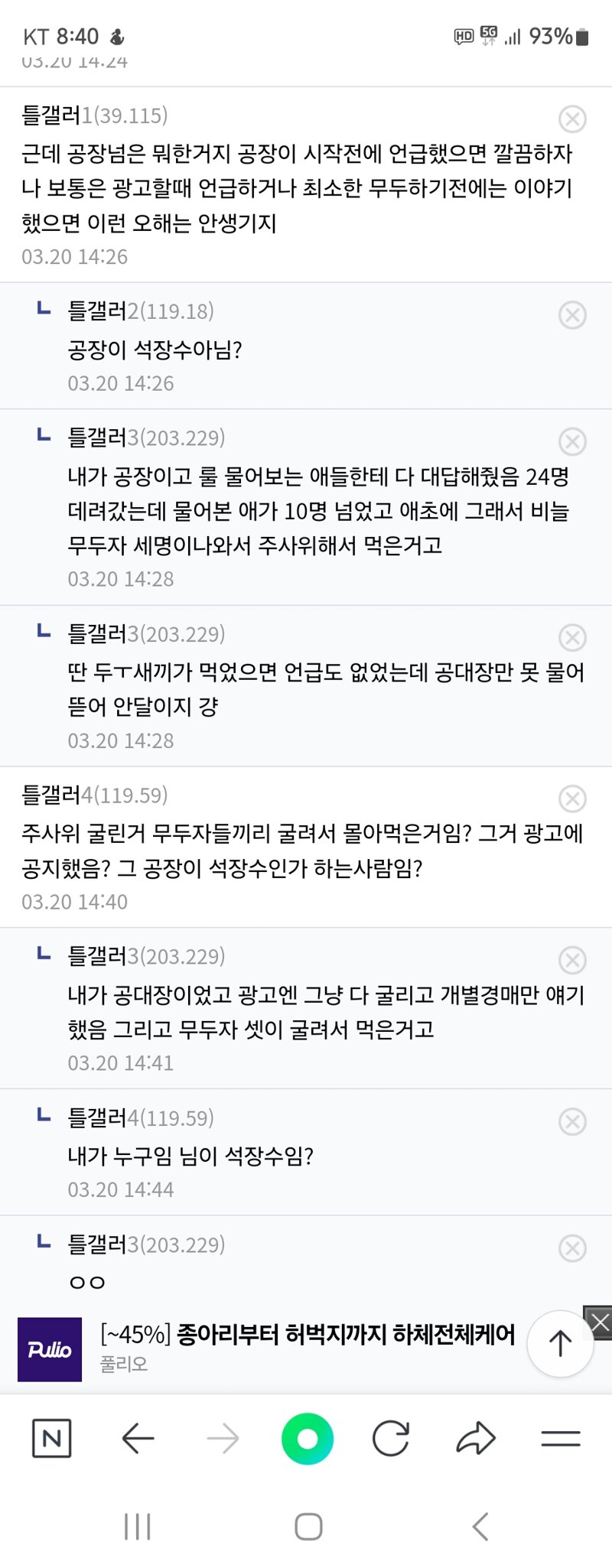Close the Pulio ad banner

599,1322
